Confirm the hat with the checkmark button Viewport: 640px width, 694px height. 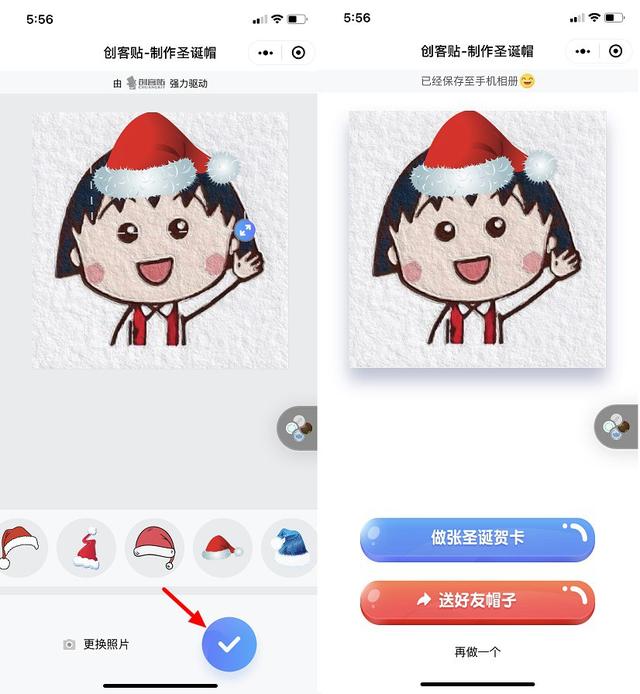click(x=229, y=645)
